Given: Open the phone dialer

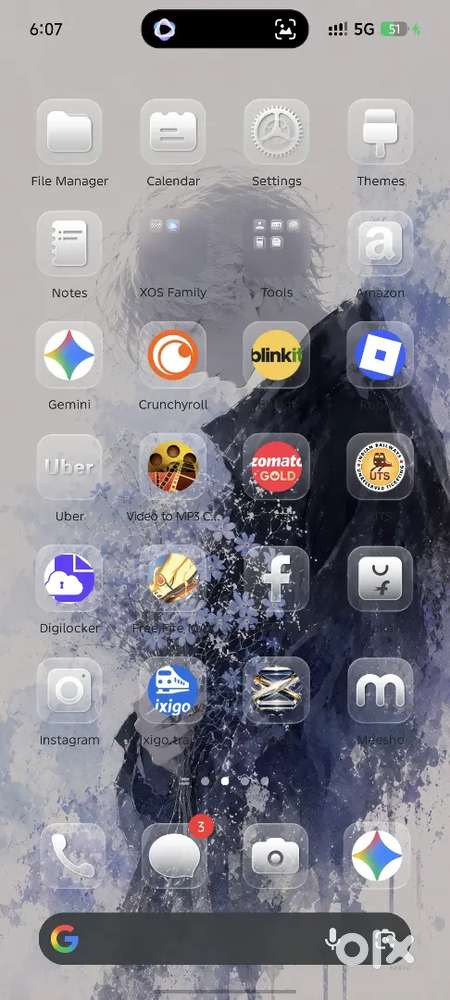Looking at the screenshot, I should click(x=72, y=856).
